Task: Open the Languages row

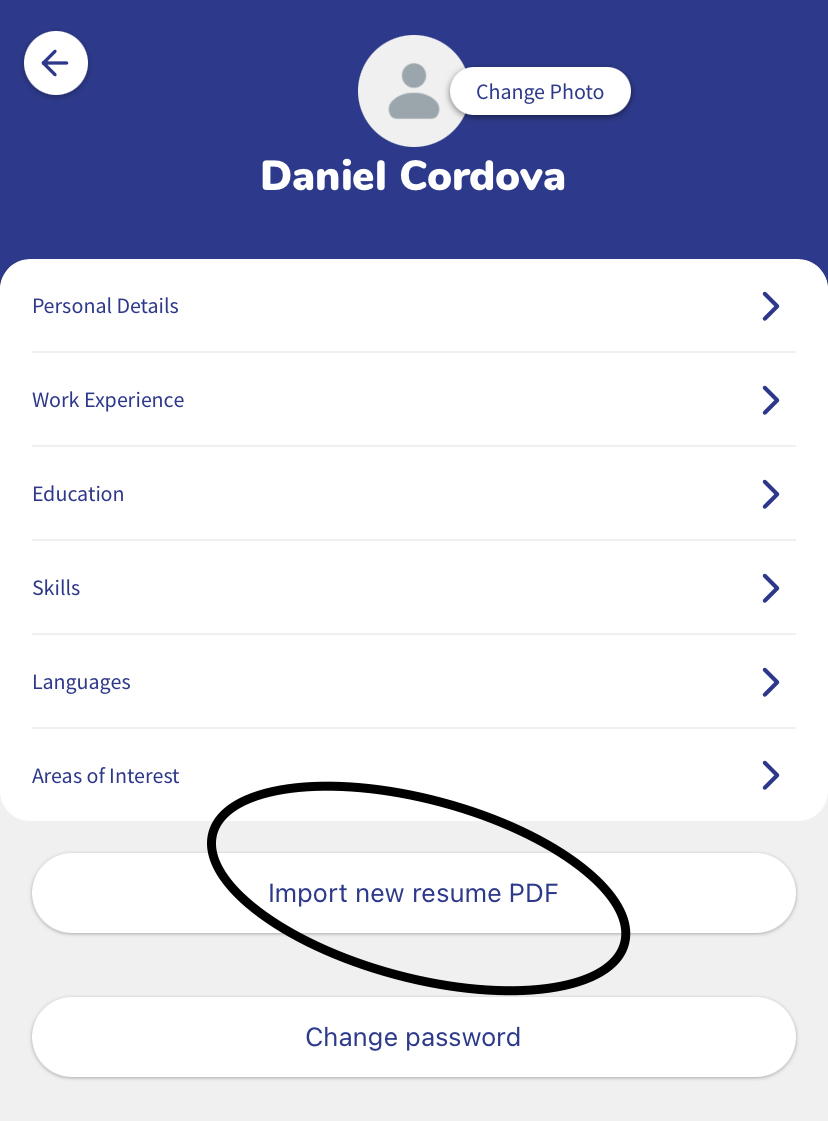Action: point(413,682)
